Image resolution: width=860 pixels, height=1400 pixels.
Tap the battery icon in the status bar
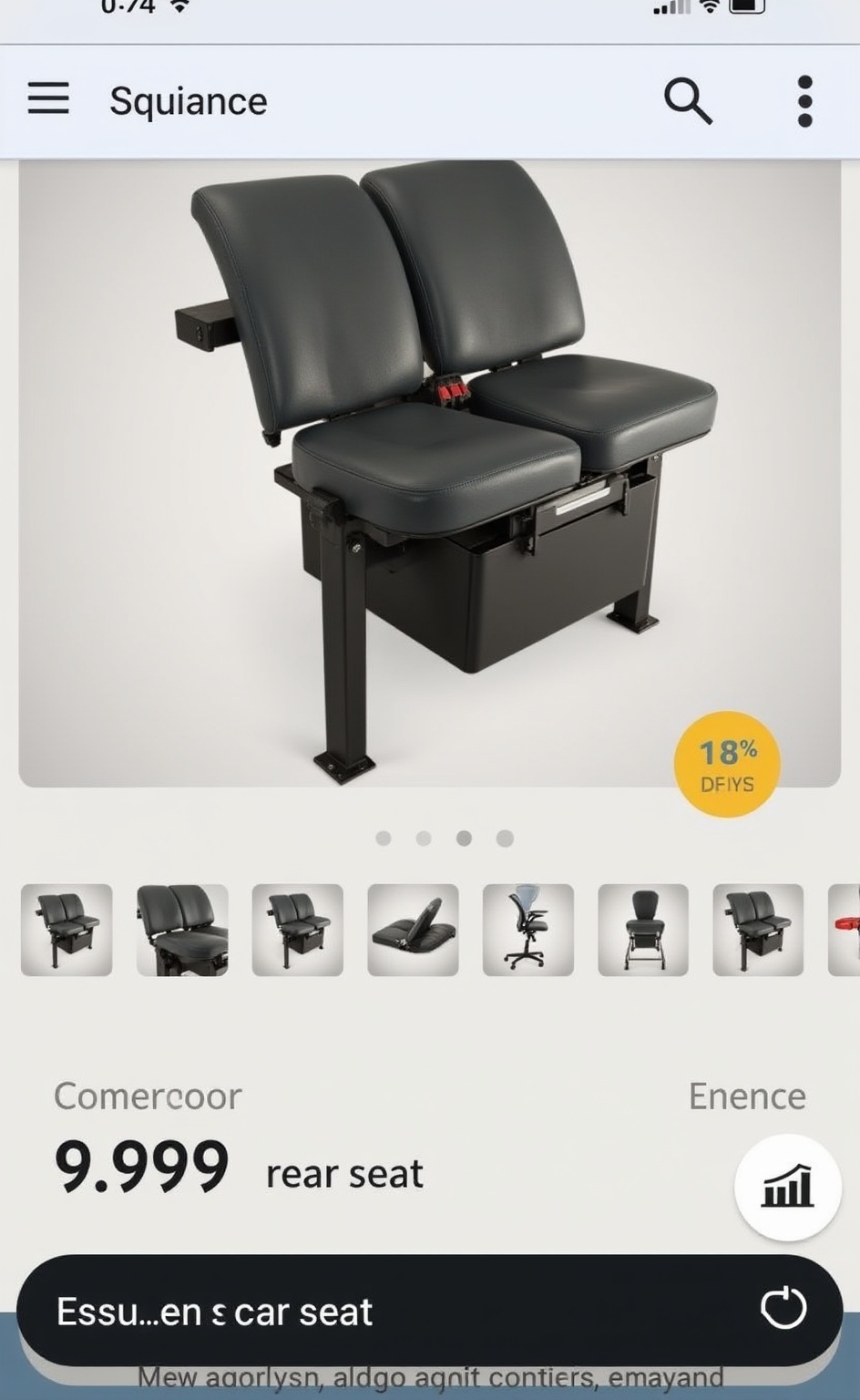coord(749,7)
